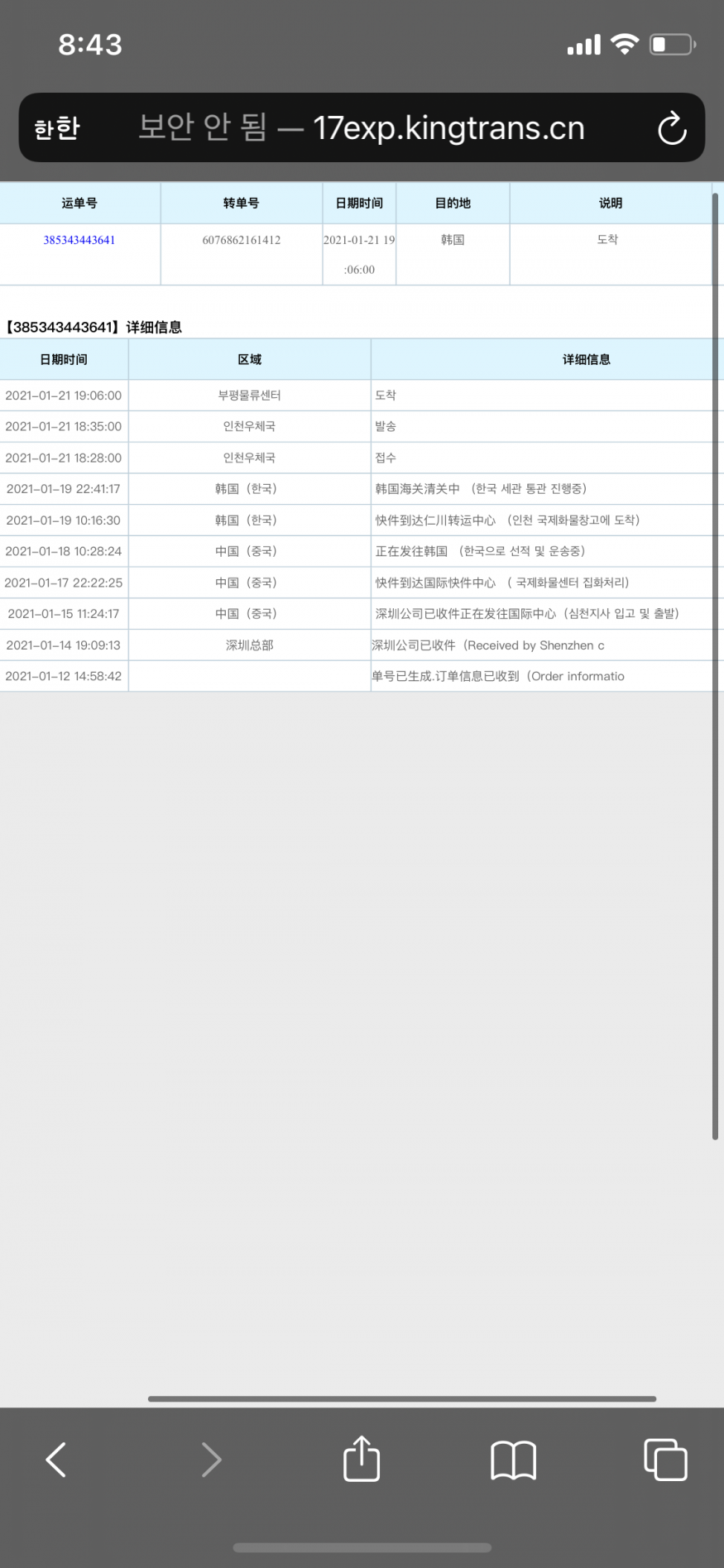
Task: Go back to the previous page
Action: (55, 1460)
